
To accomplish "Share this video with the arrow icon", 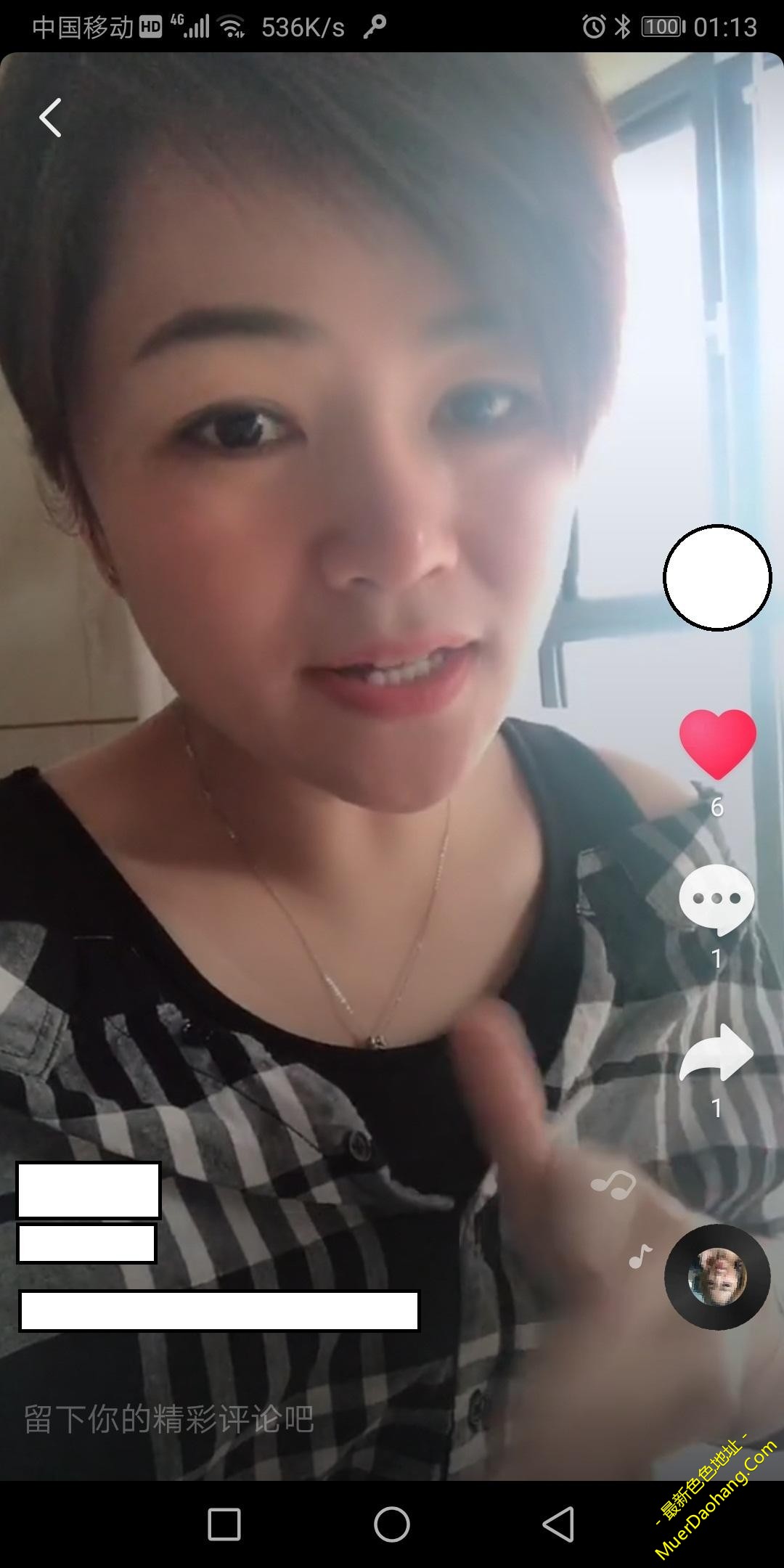I will [717, 1054].
